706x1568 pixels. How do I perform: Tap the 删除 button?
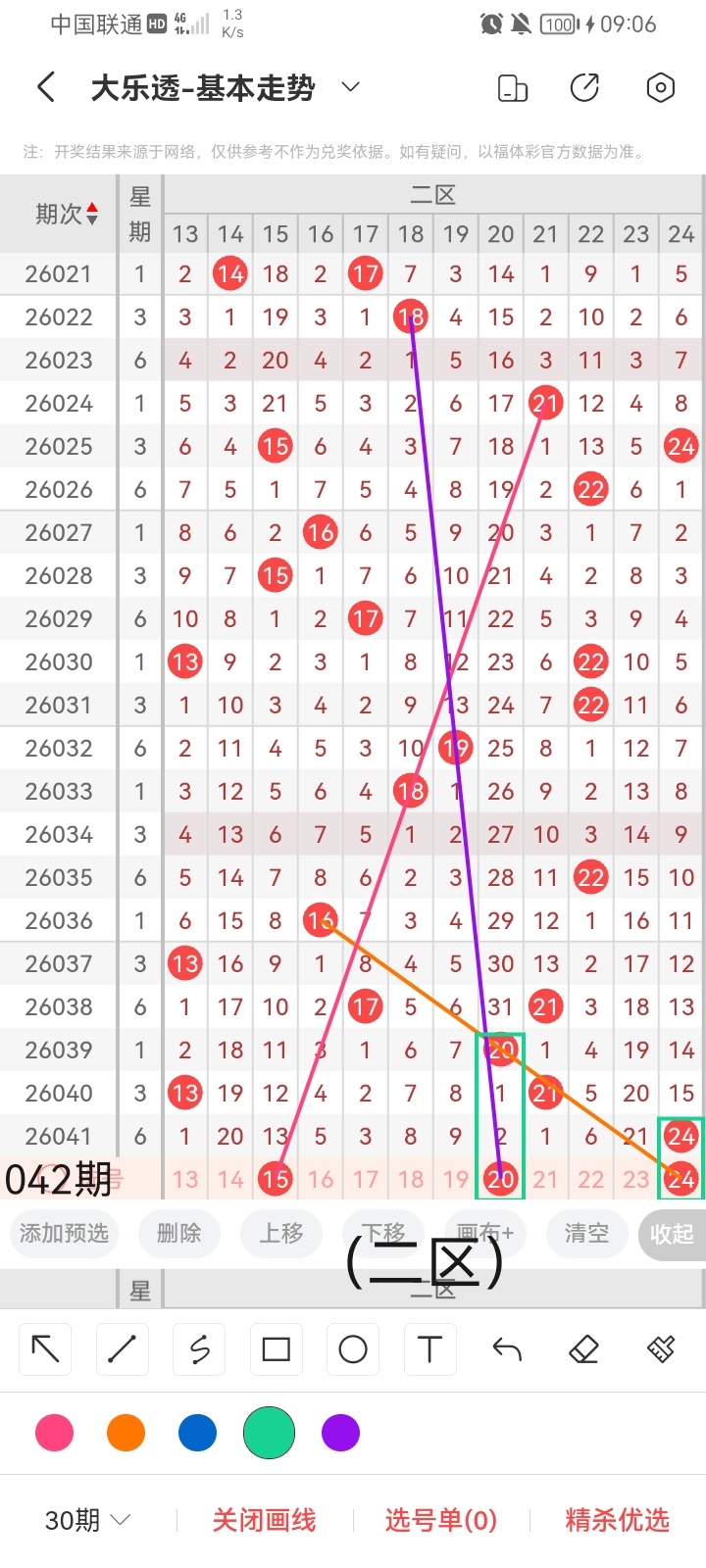click(x=178, y=1233)
